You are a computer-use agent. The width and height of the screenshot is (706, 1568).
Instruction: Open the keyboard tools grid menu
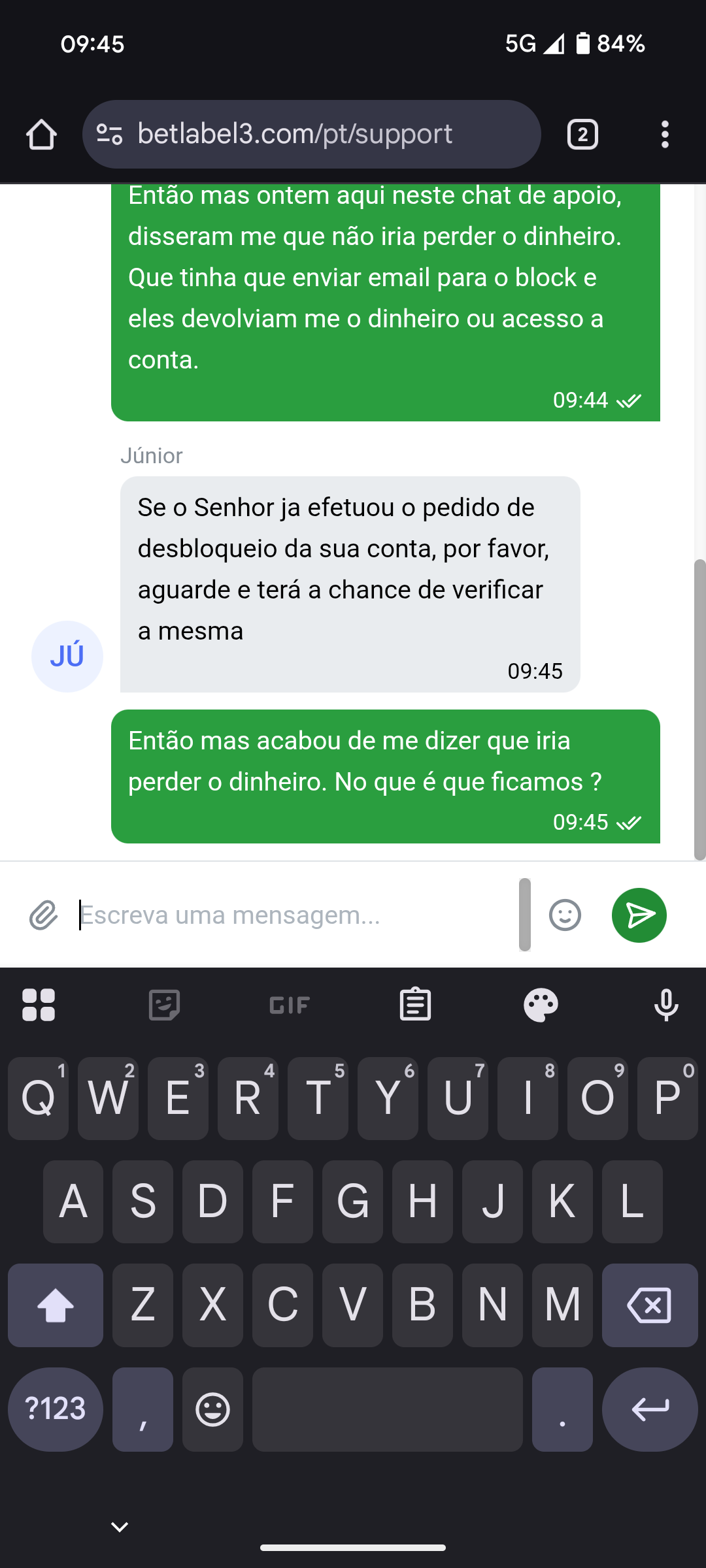point(39,1005)
